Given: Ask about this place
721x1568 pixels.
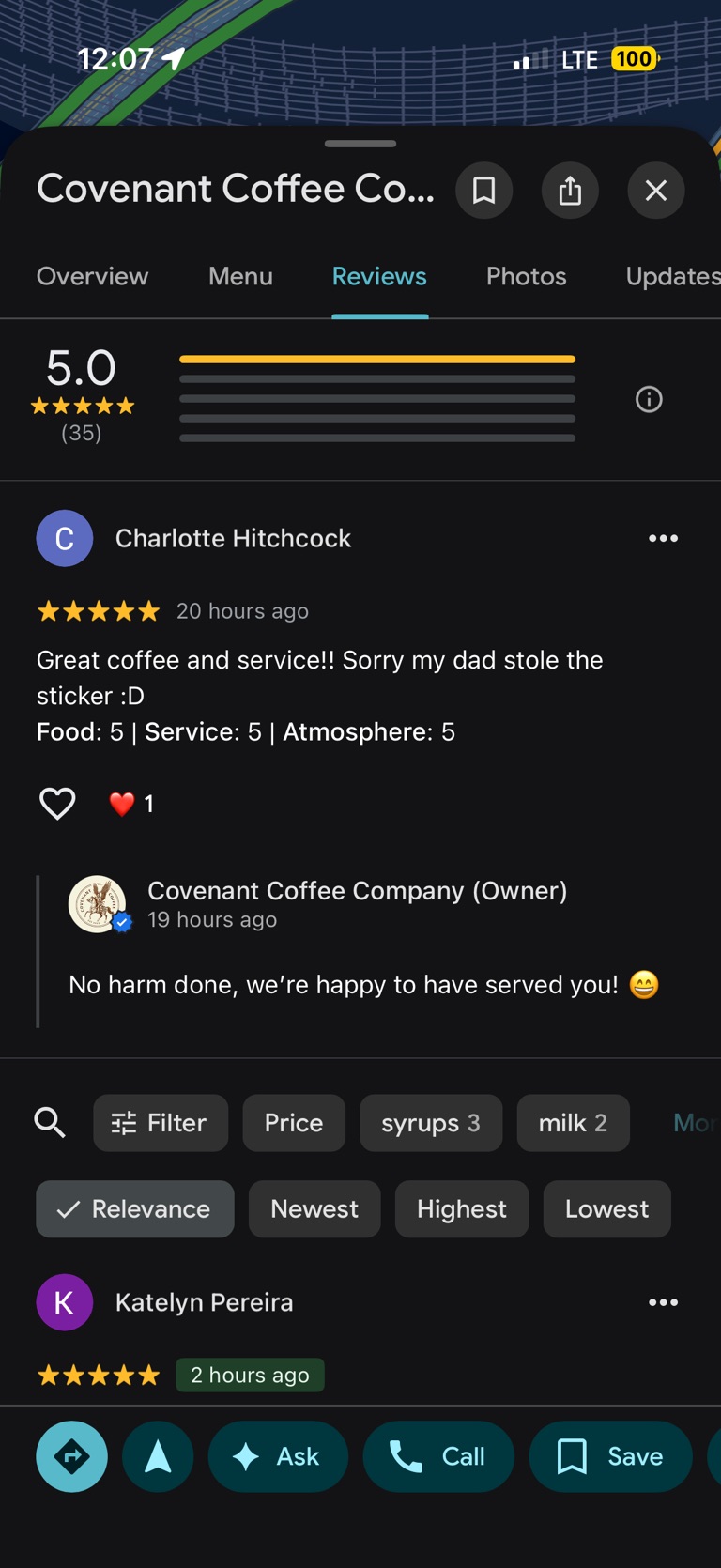Looking at the screenshot, I should pyautogui.click(x=278, y=1456).
